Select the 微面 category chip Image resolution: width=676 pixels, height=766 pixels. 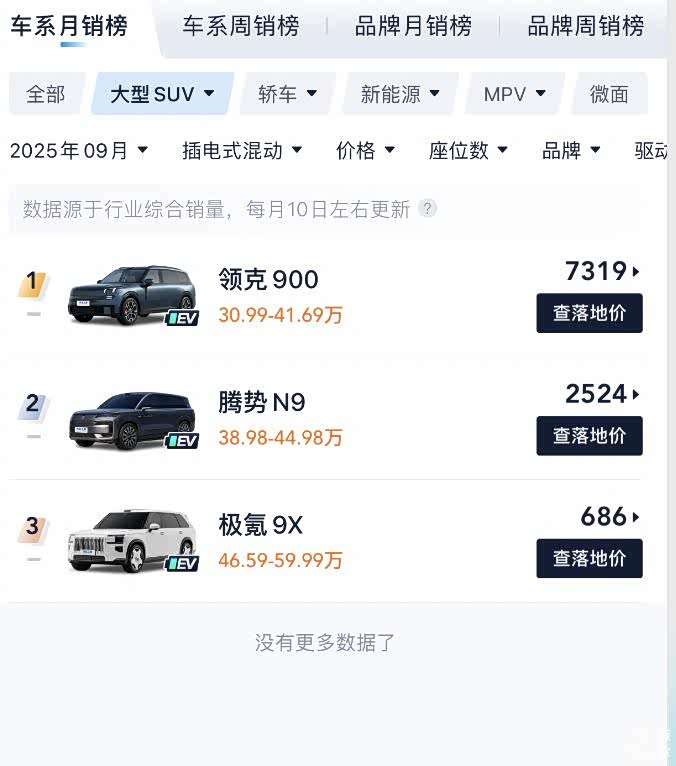(x=609, y=94)
